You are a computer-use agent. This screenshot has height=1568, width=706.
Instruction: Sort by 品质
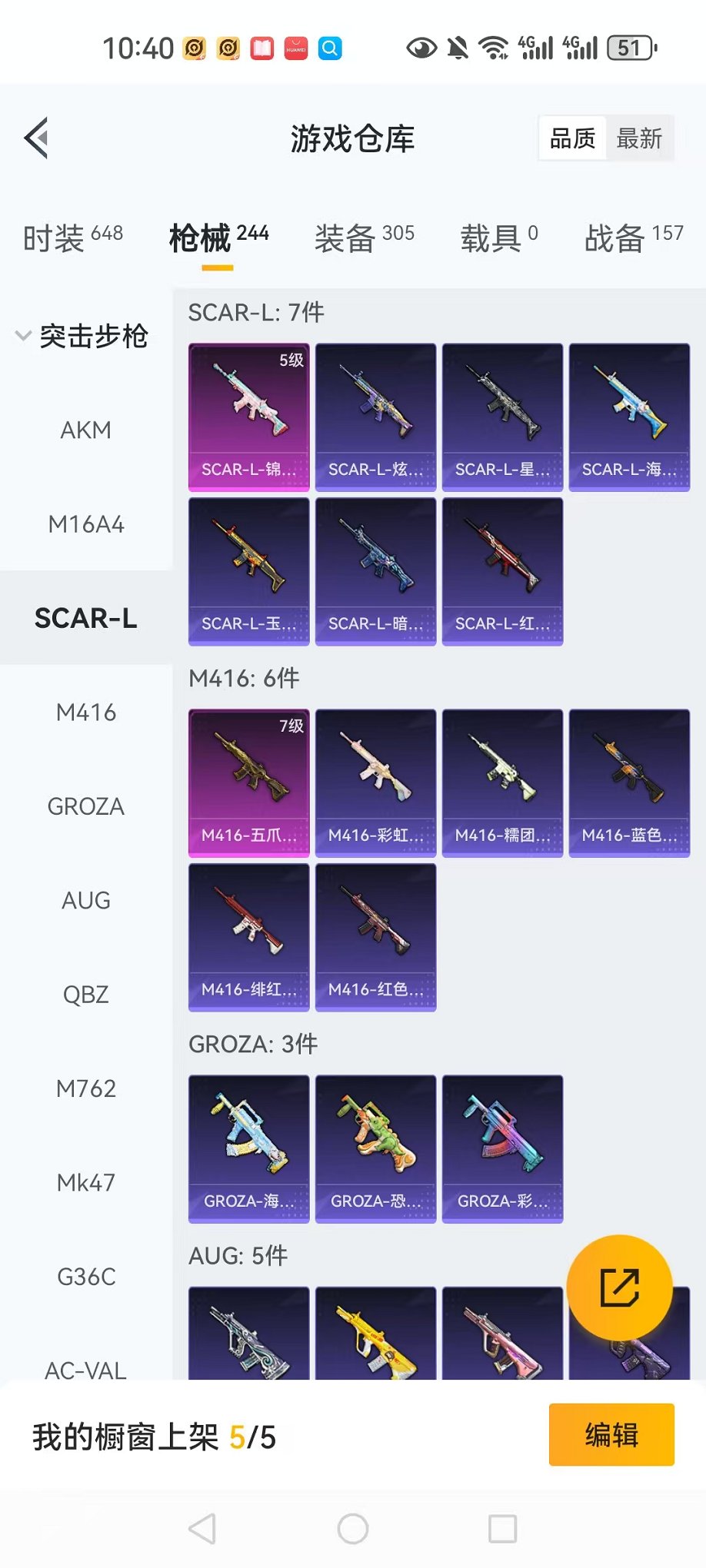[573, 138]
